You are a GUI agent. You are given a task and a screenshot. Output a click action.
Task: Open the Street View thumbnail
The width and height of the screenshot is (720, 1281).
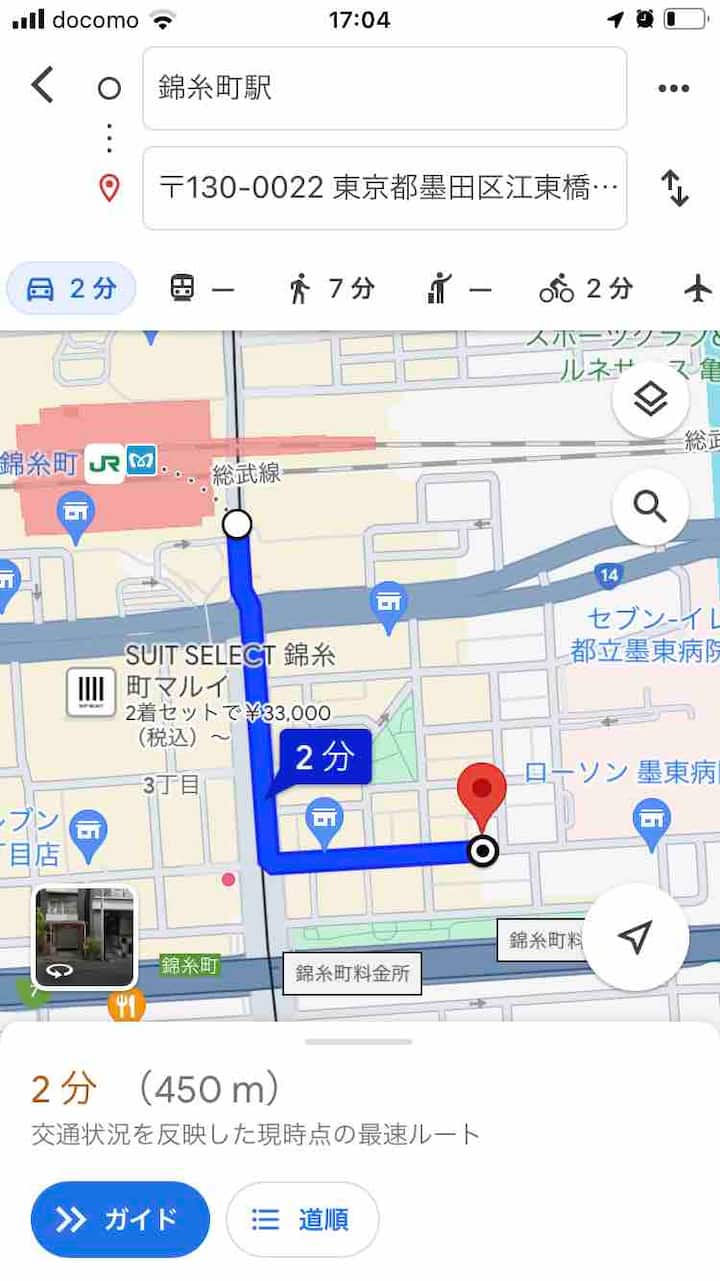[85, 937]
